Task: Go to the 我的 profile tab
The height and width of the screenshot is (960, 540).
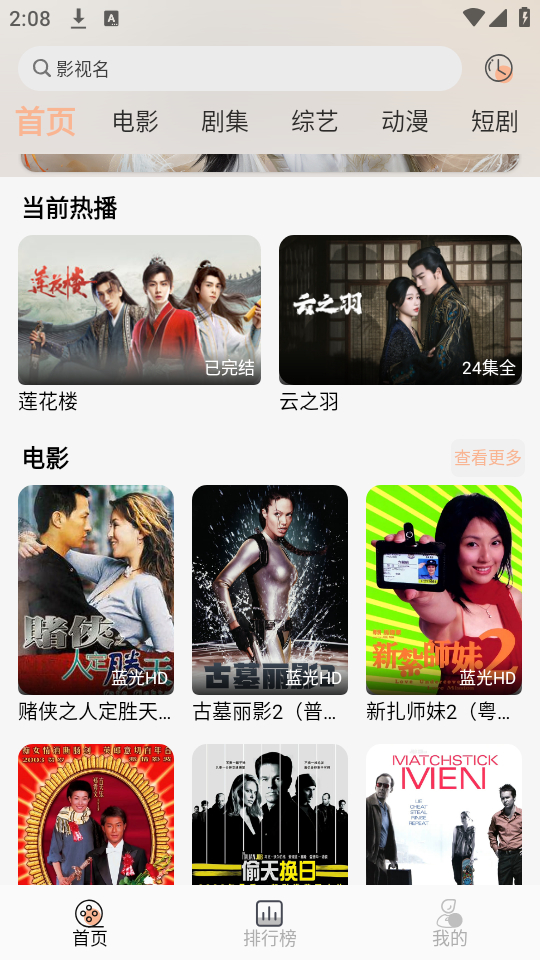Action: [450, 923]
